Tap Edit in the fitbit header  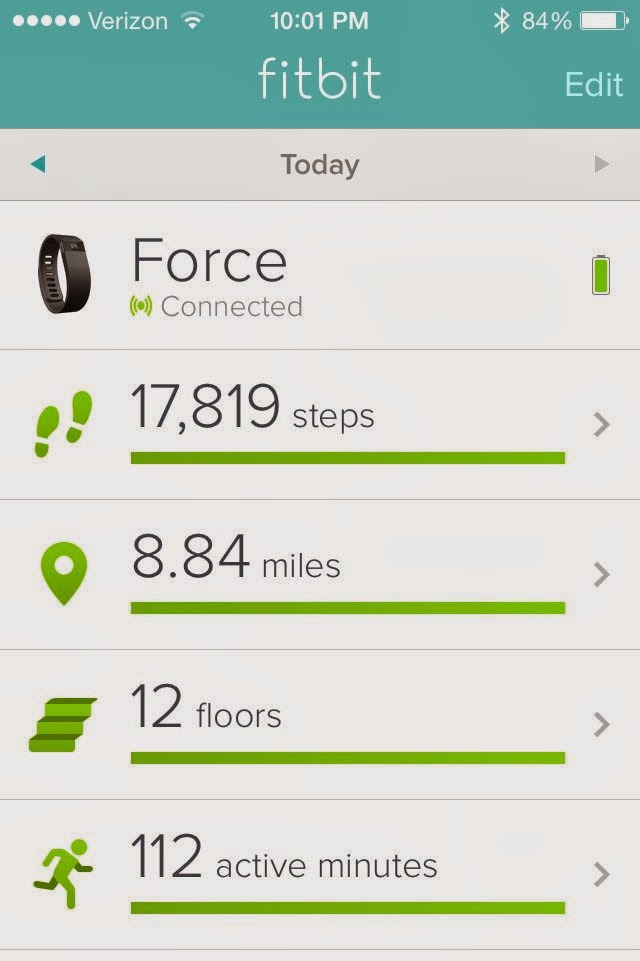click(593, 84)
